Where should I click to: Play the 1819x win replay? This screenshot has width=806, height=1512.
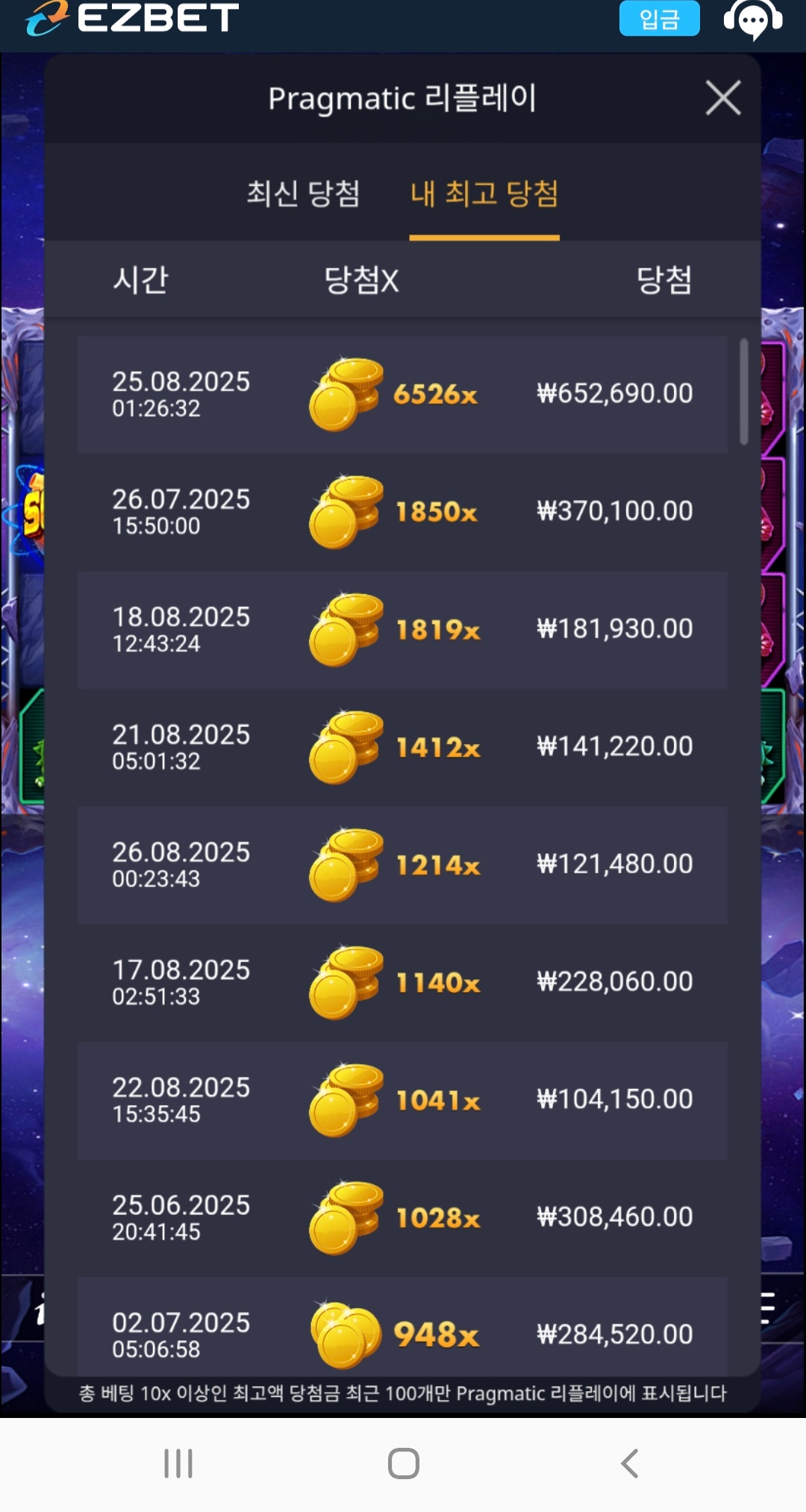coord(402,629)
